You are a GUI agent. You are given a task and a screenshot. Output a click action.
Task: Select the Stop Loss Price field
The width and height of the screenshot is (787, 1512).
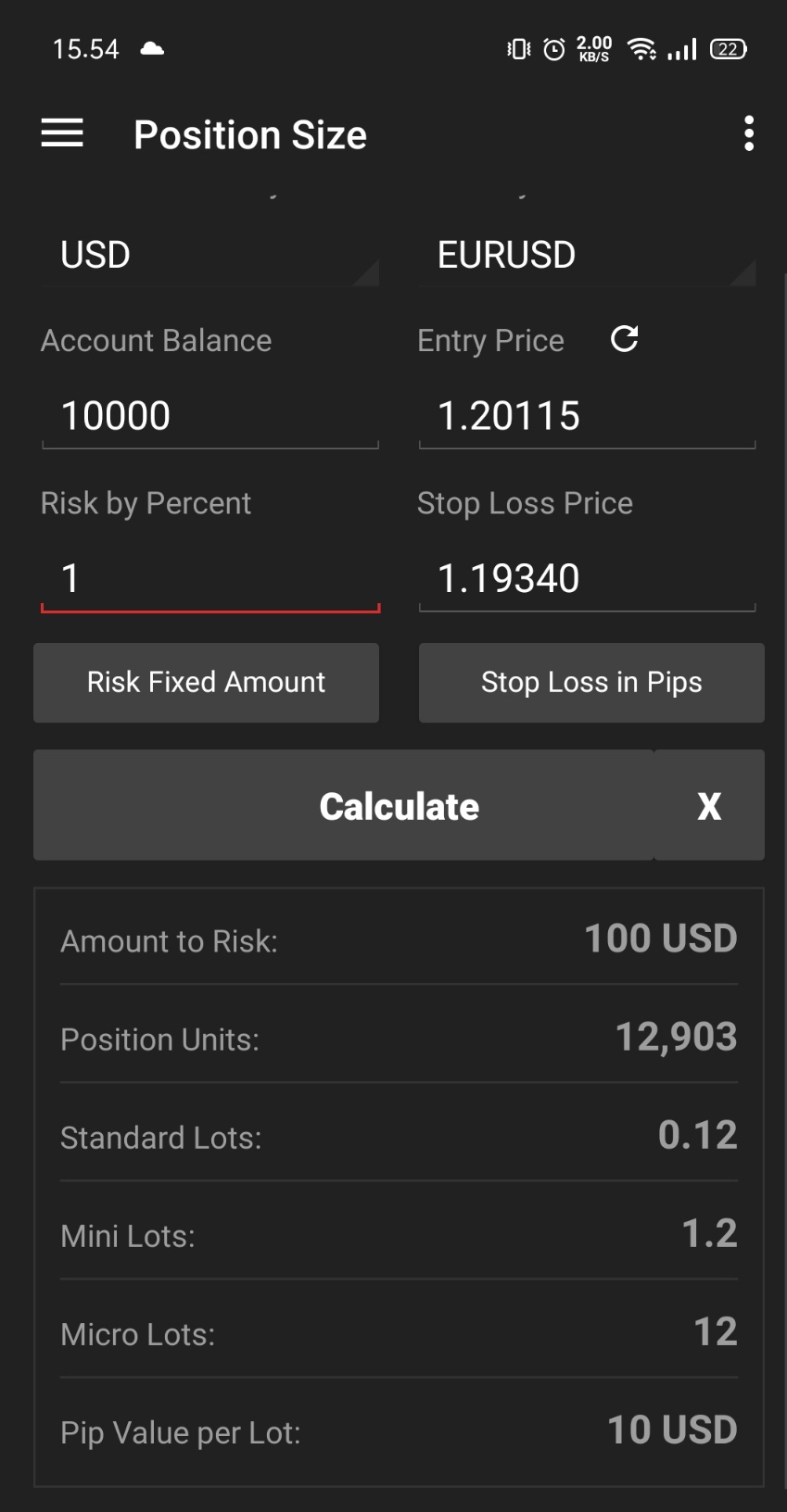point(586,577)
